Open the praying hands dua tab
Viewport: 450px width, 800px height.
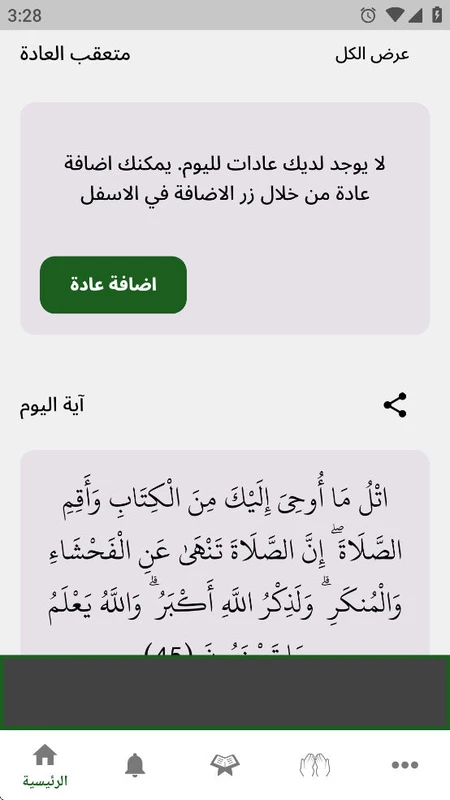pos(315,765)
